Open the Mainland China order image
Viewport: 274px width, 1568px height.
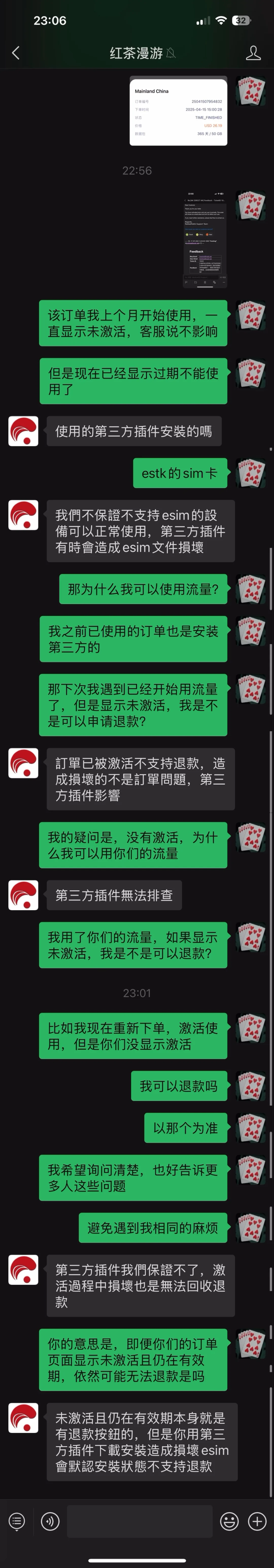tap(178, 111)
